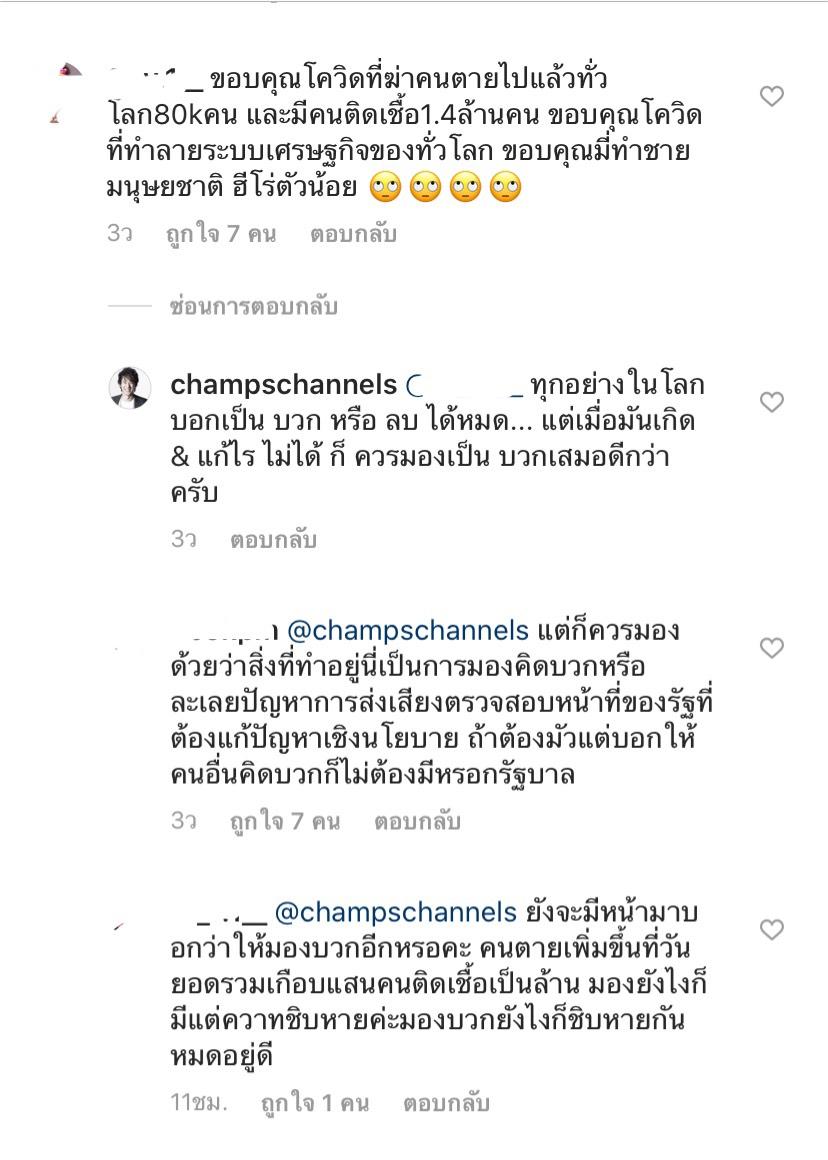
Task: View 7 likes on the top comment
Action: pos(221,235)
